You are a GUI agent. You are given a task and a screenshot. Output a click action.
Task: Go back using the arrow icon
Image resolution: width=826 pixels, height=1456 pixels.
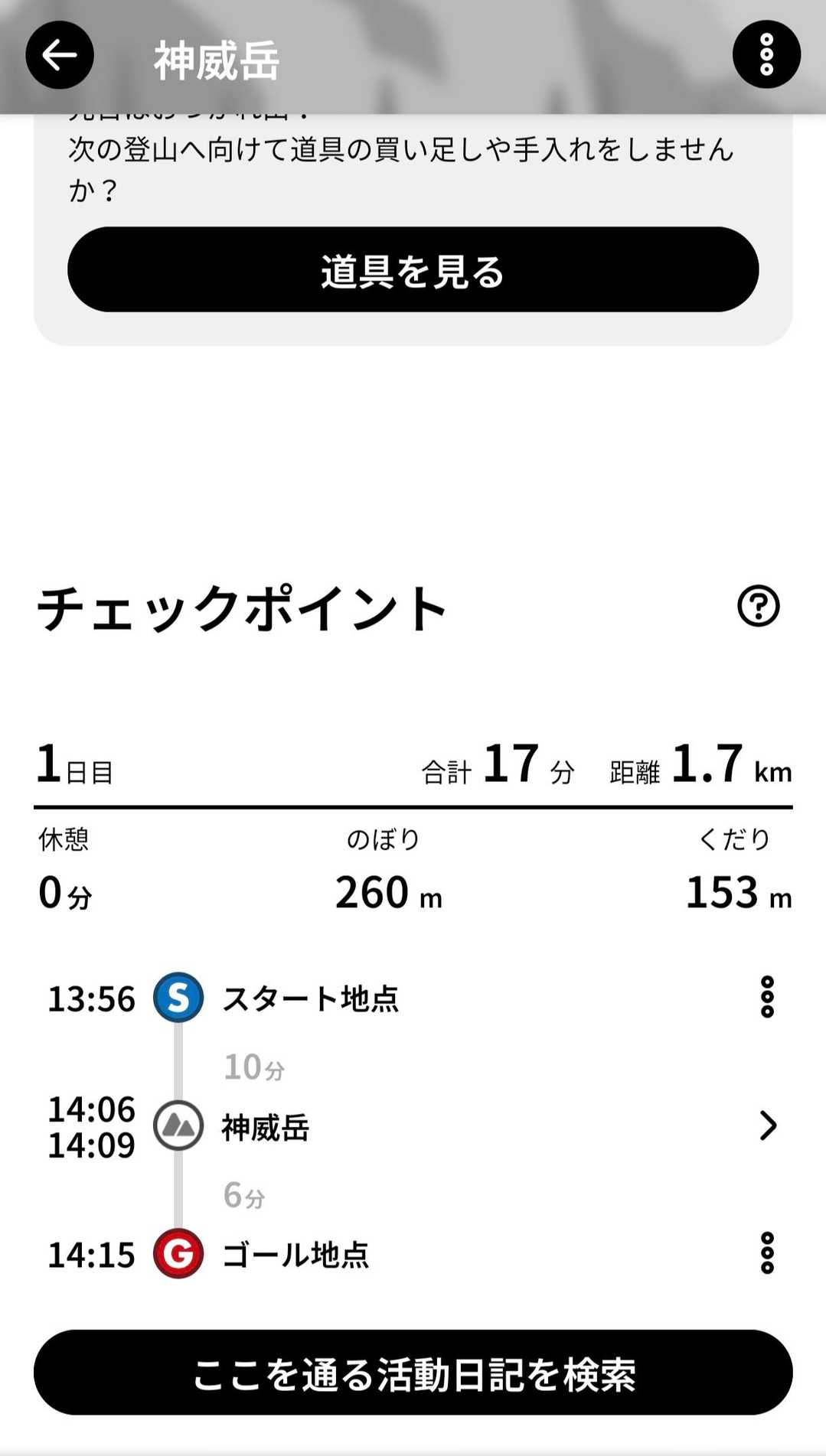pos(60,55)
